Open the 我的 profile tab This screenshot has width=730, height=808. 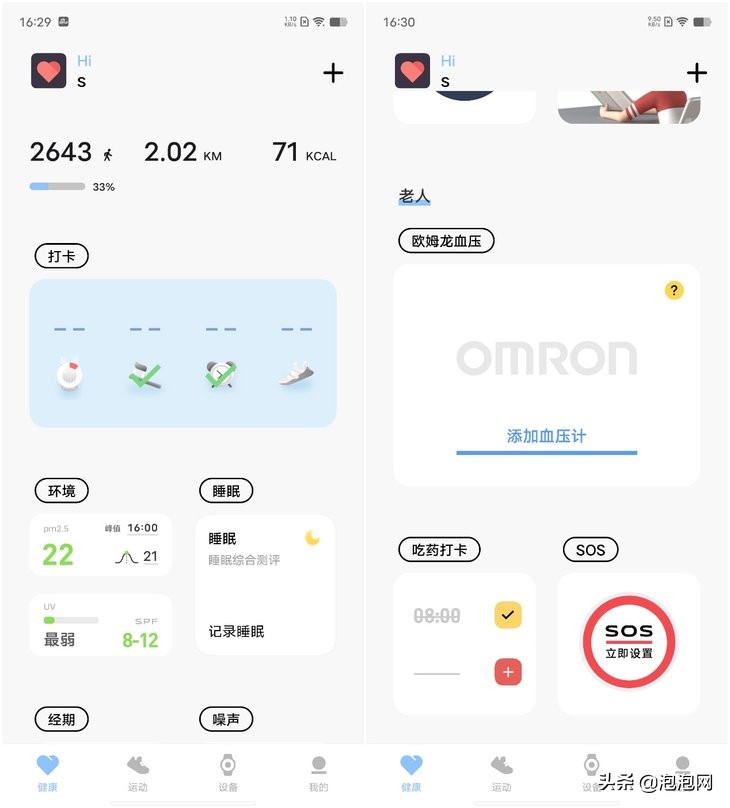[x=318, y=770]
